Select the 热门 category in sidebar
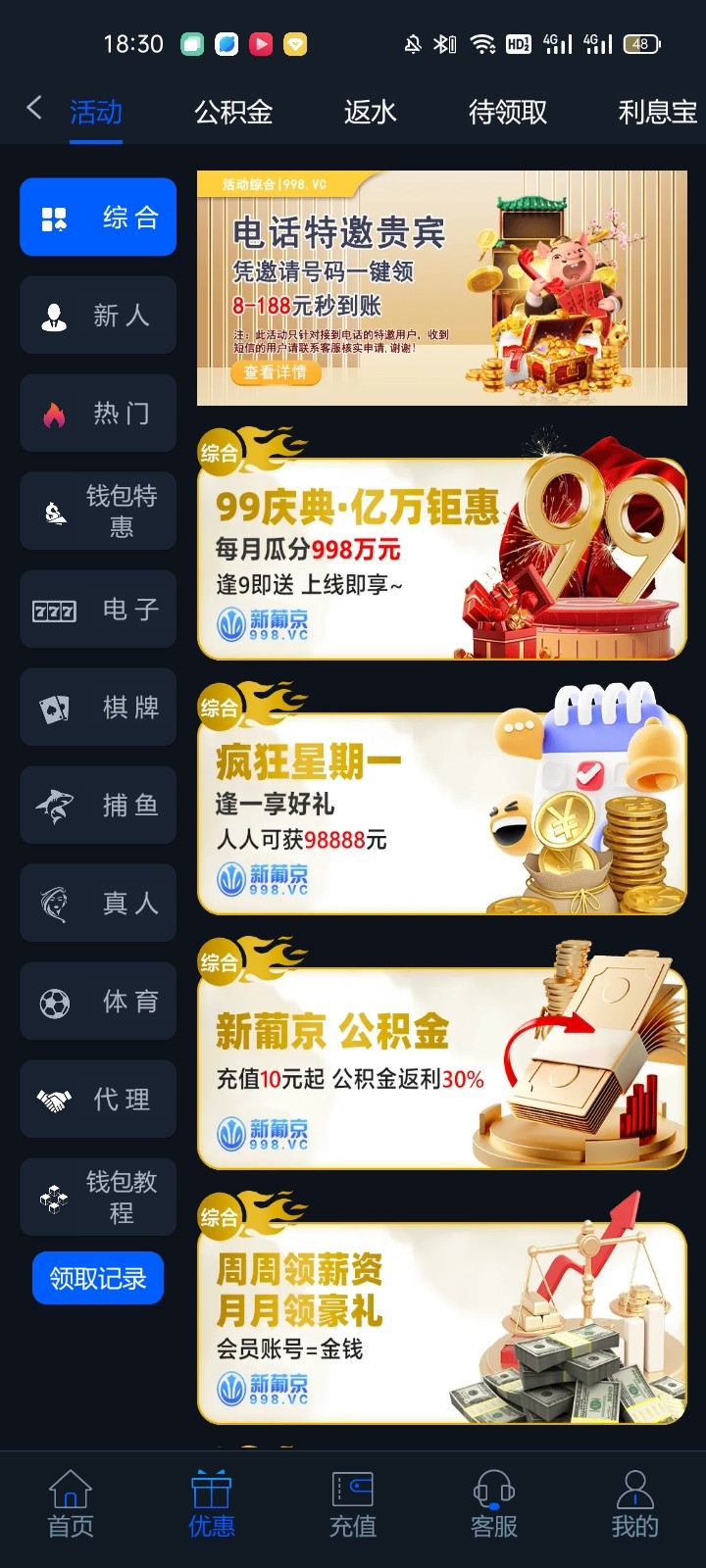The image size is (706, 1568). click(x=98, y=413)
